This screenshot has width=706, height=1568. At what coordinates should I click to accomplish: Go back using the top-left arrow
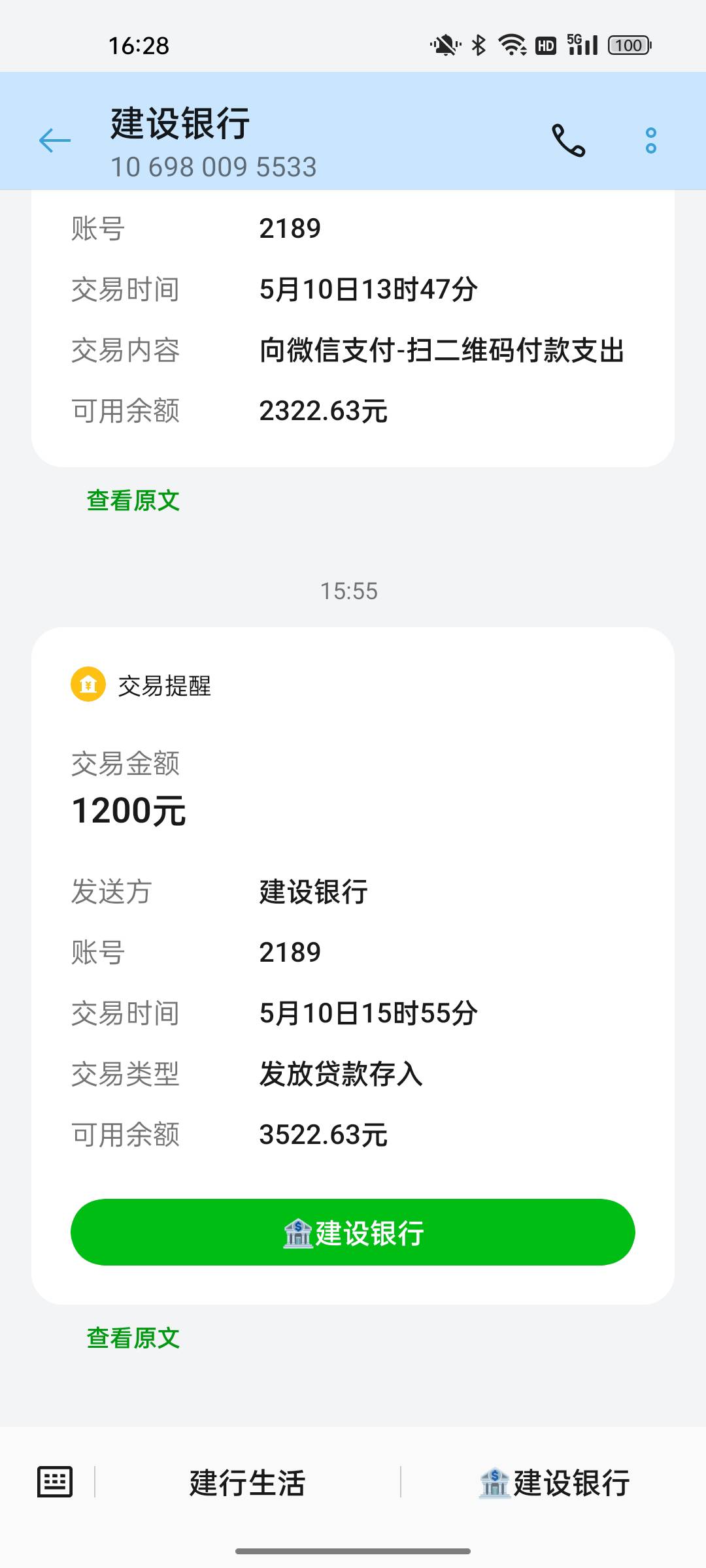click(x=55, y=140)
